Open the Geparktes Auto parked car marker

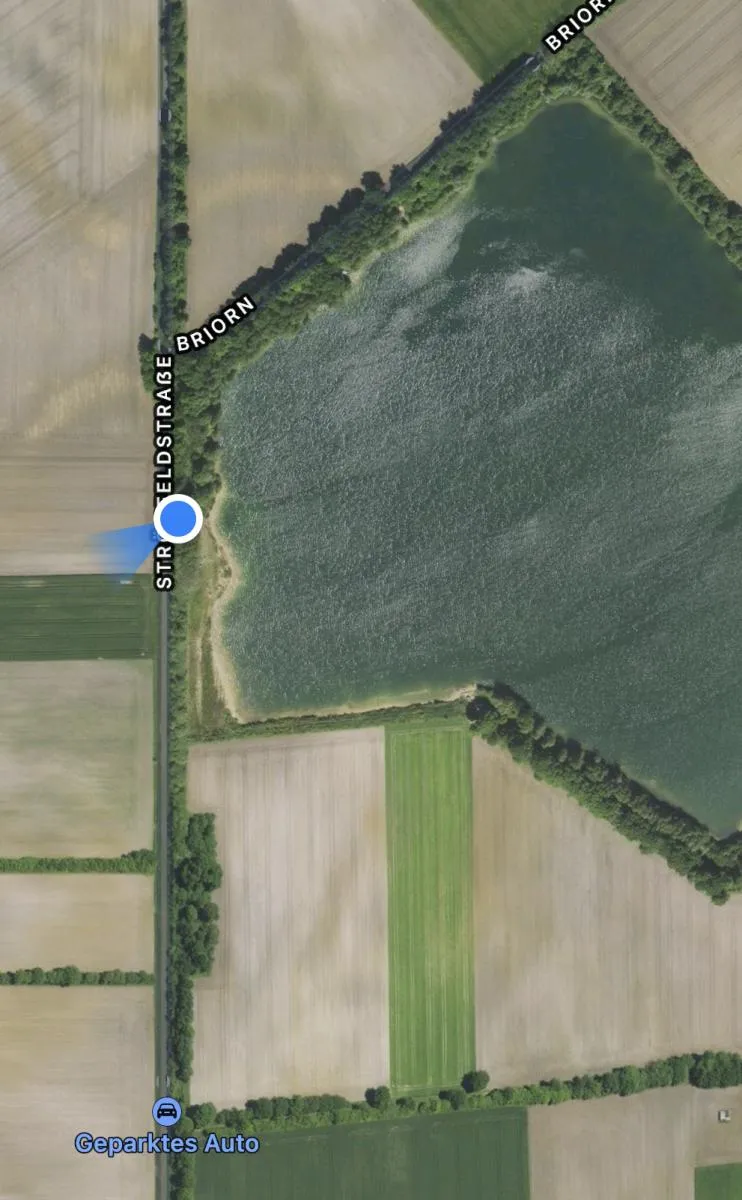(166, 1111)
